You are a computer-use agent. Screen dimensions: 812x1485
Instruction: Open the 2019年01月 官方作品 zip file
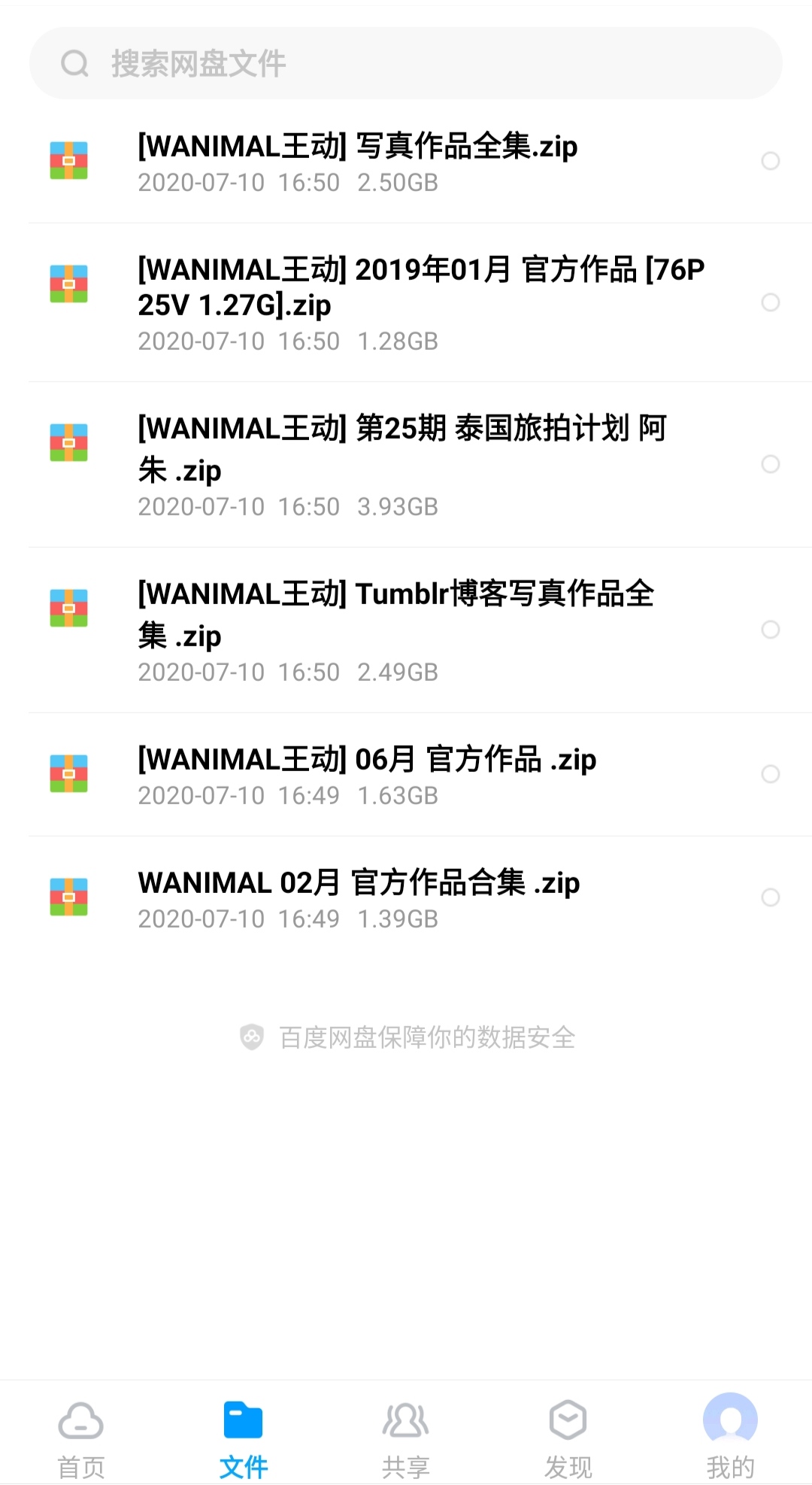pyautogui.click(x=406, y=302)
